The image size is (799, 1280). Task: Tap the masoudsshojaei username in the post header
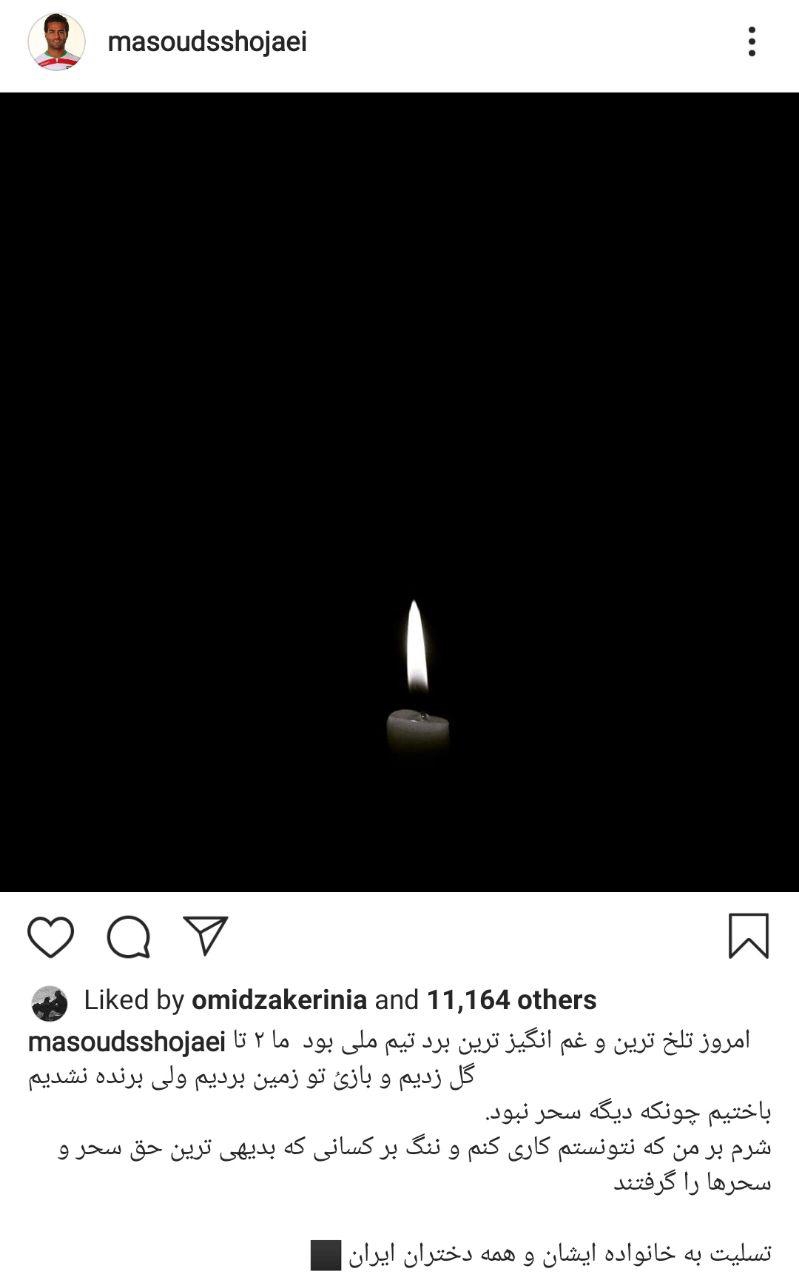(x=207, y=42)
